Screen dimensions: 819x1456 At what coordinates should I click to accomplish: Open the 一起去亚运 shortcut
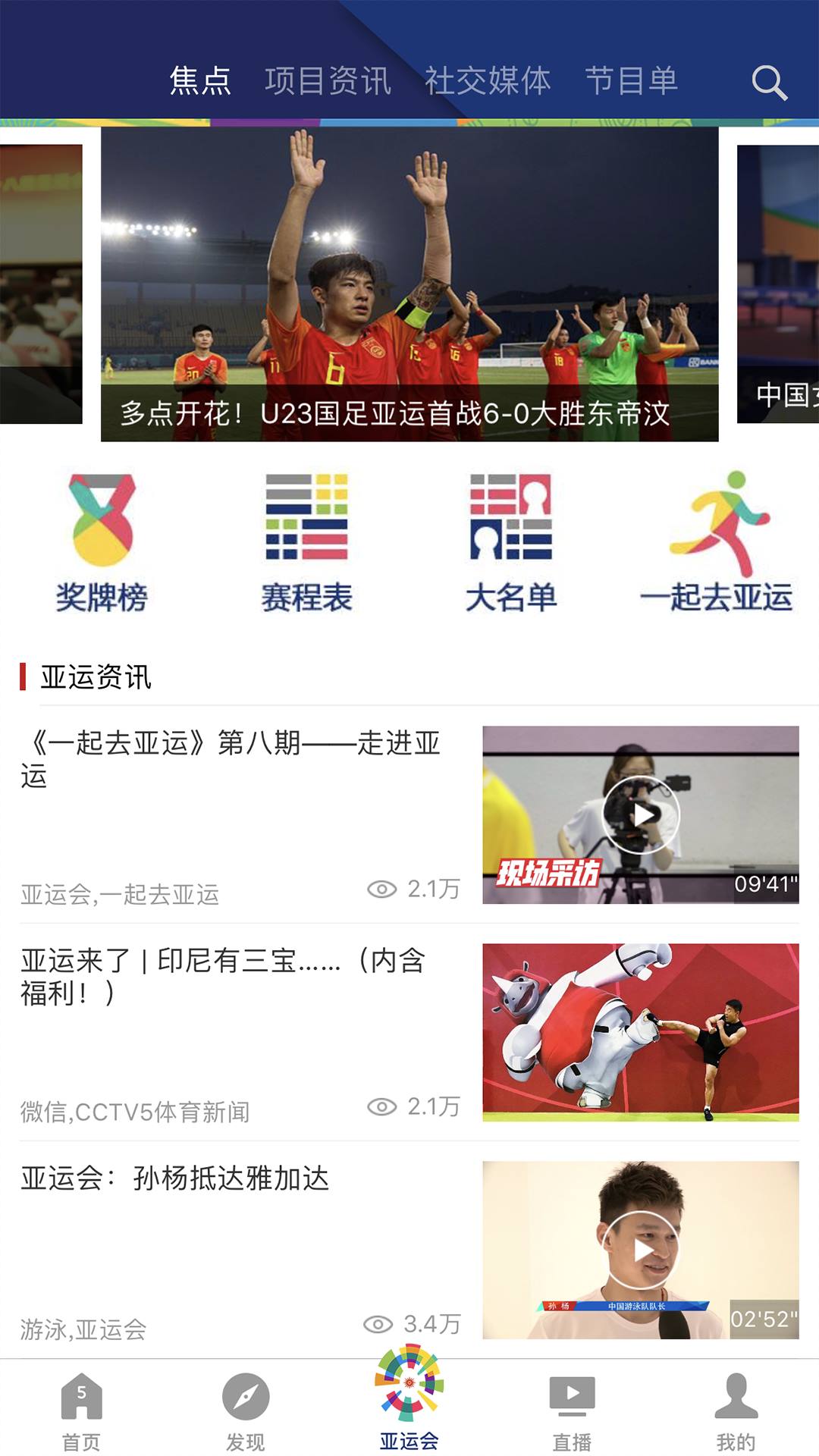coord(716,543)
